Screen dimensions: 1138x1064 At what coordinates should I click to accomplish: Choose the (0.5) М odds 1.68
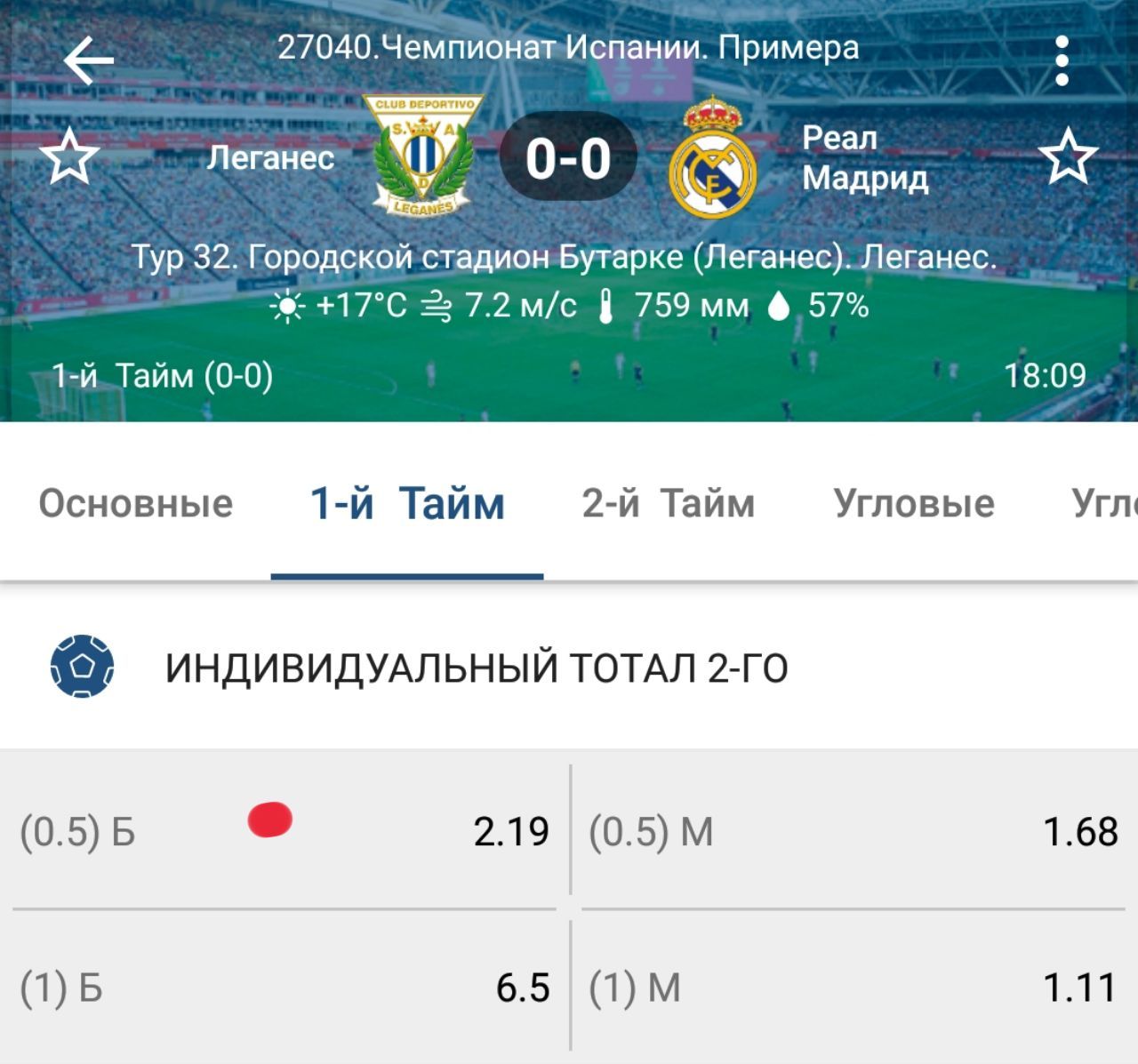click(x=852, y=832)
